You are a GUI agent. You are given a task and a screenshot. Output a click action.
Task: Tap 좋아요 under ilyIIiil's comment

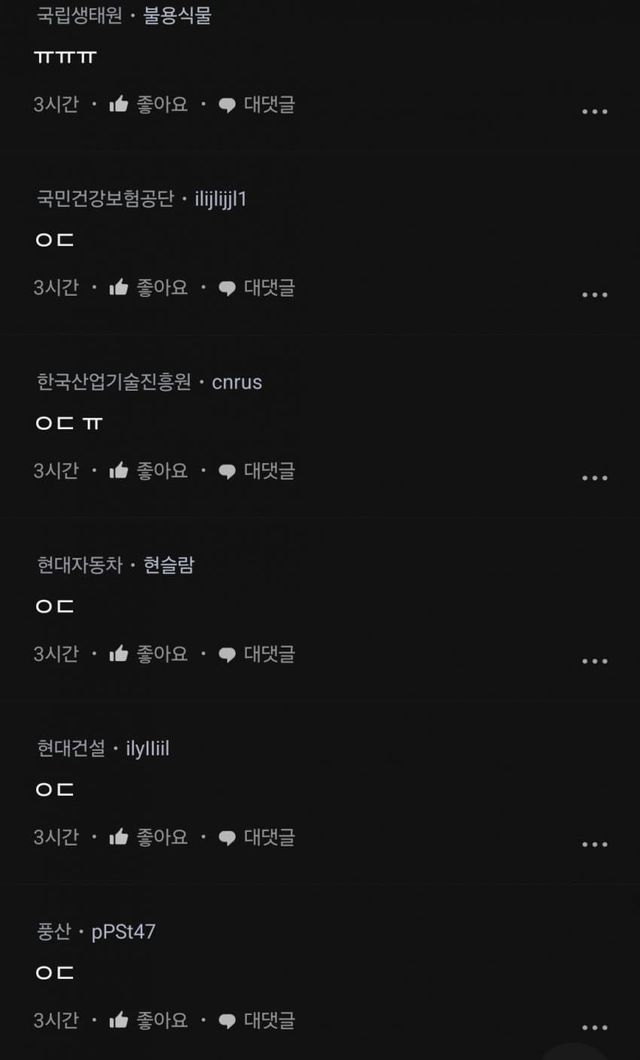tap(148, 837)
